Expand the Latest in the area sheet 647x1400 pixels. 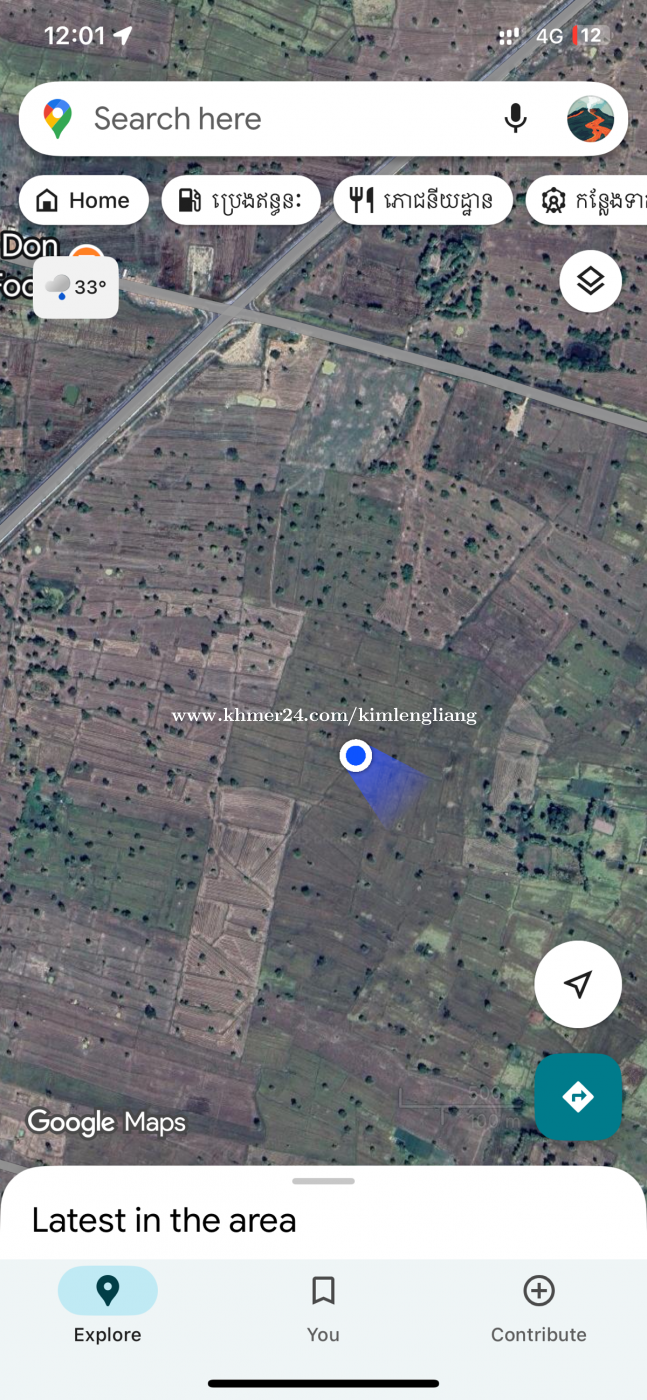tap(323, 1200)
